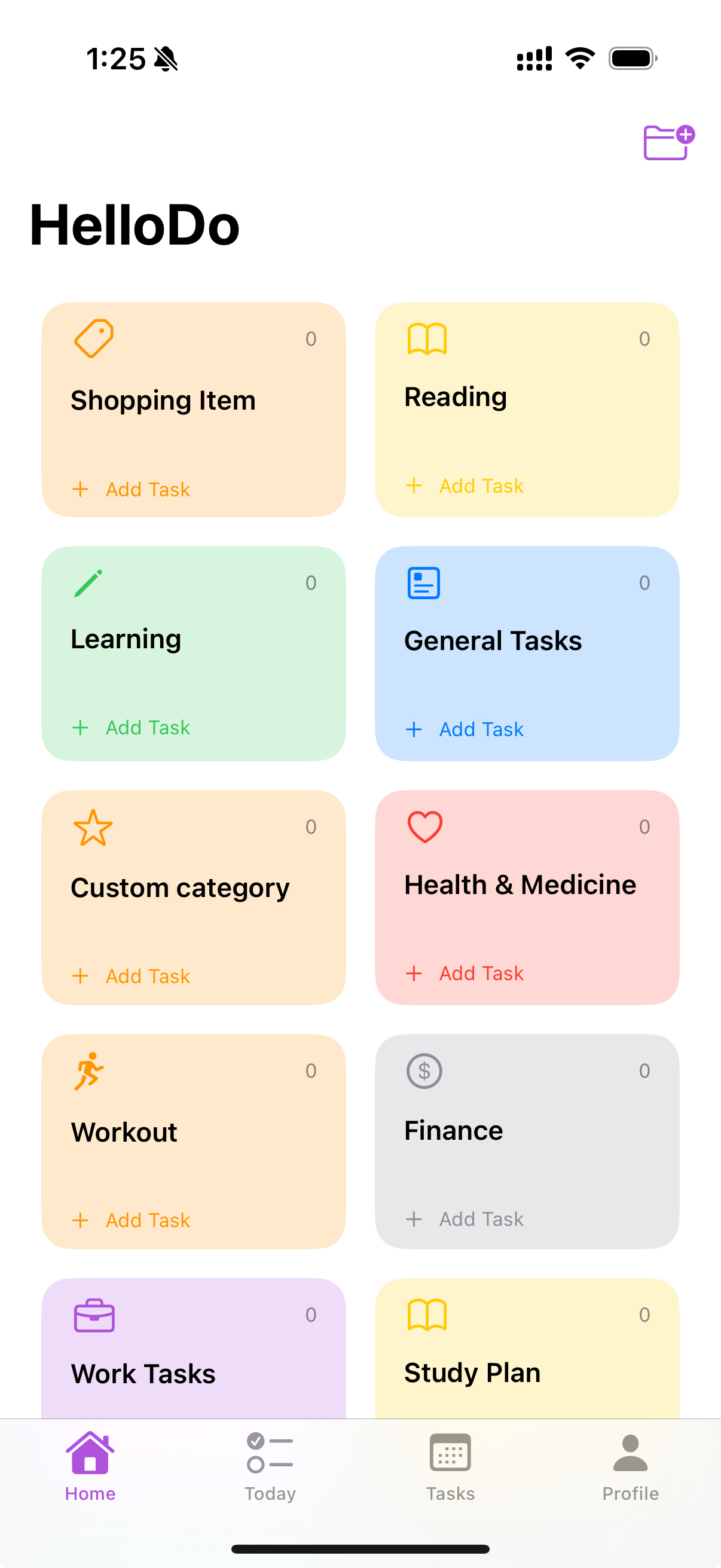
Task: Click the Study Plan book icon
Action: point(427,1314)
